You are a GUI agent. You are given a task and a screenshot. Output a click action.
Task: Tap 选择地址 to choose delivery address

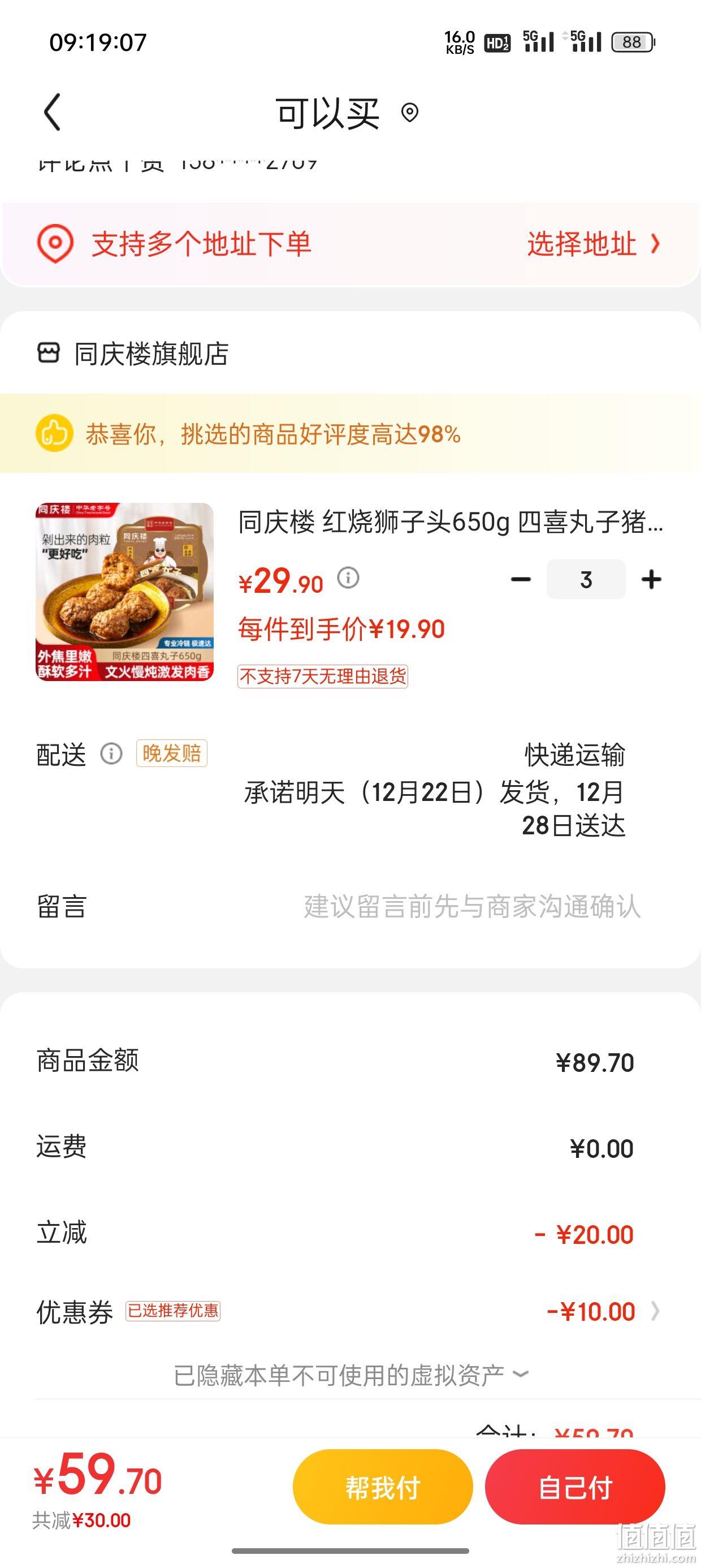593,244
